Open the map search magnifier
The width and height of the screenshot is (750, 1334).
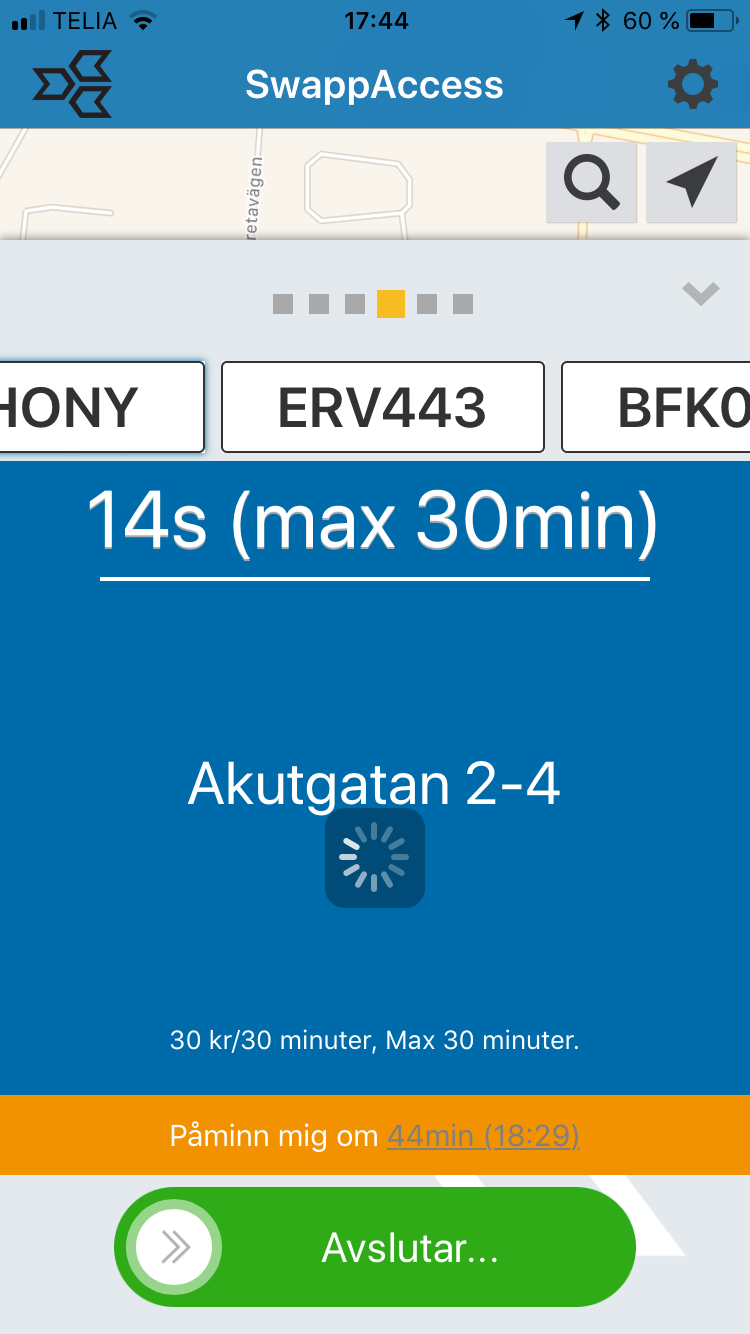(591, 182)
